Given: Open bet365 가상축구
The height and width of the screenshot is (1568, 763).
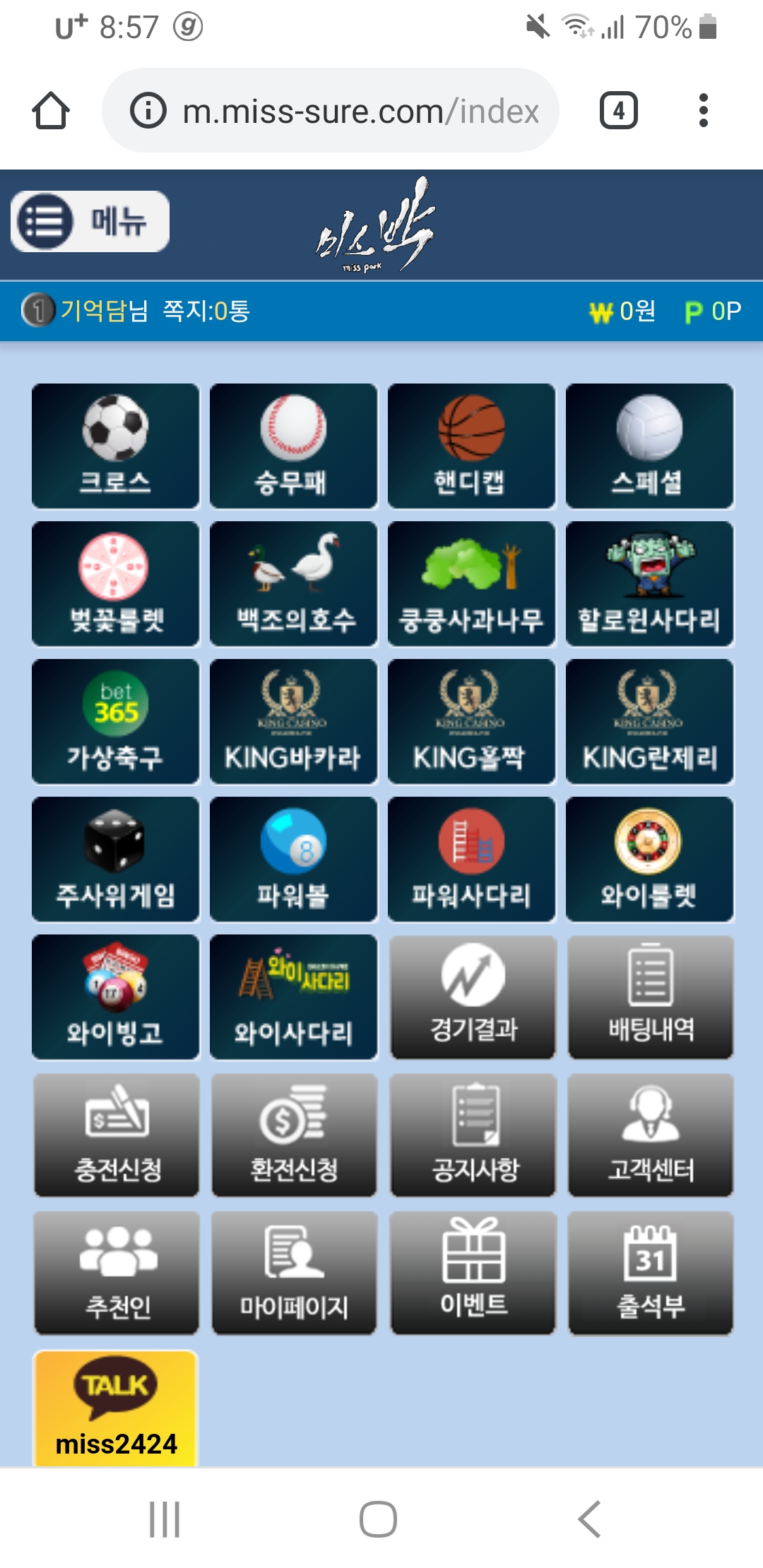Looking at the screenshot, I should (116, 721).
